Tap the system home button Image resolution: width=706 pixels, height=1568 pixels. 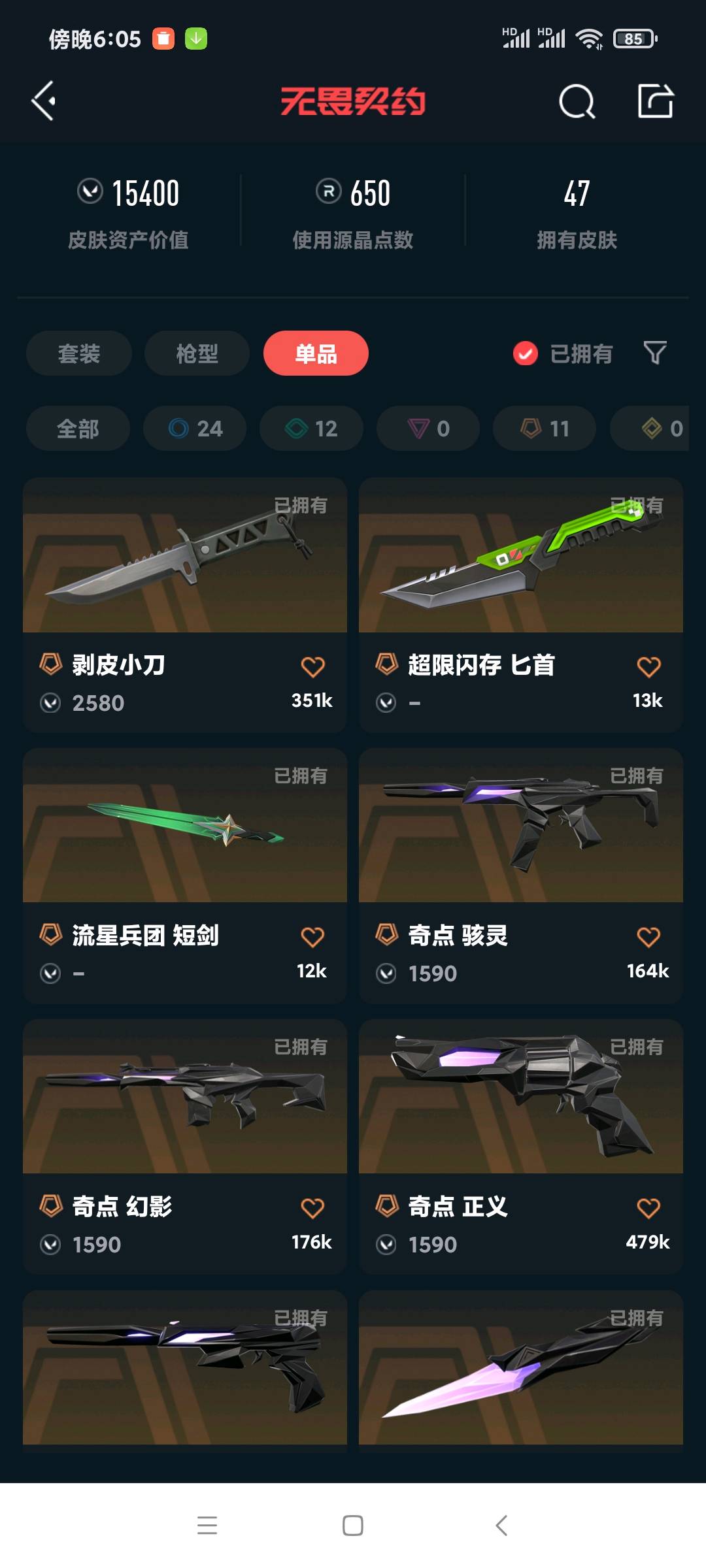click(x=353, y=1526)
